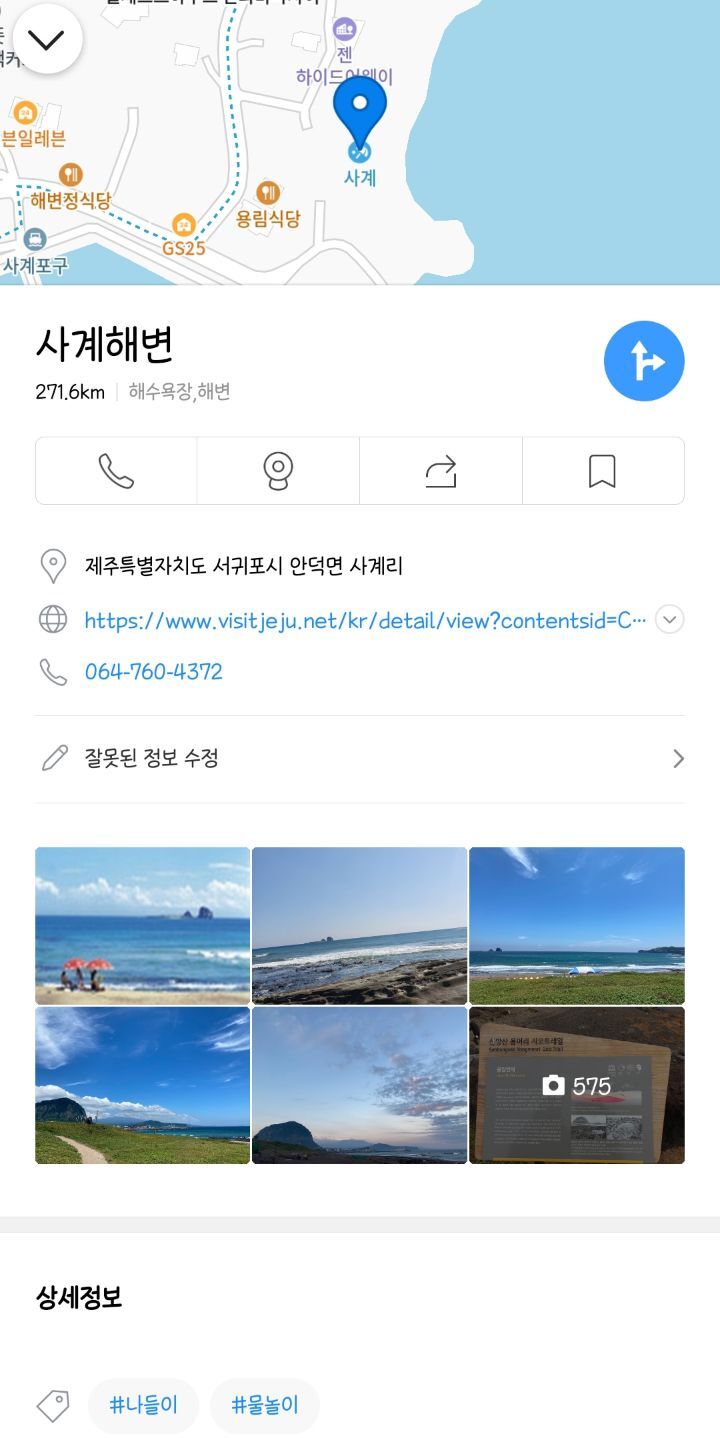Call the place using the phone icon button

pyautogui.click(x=116, y=471)
